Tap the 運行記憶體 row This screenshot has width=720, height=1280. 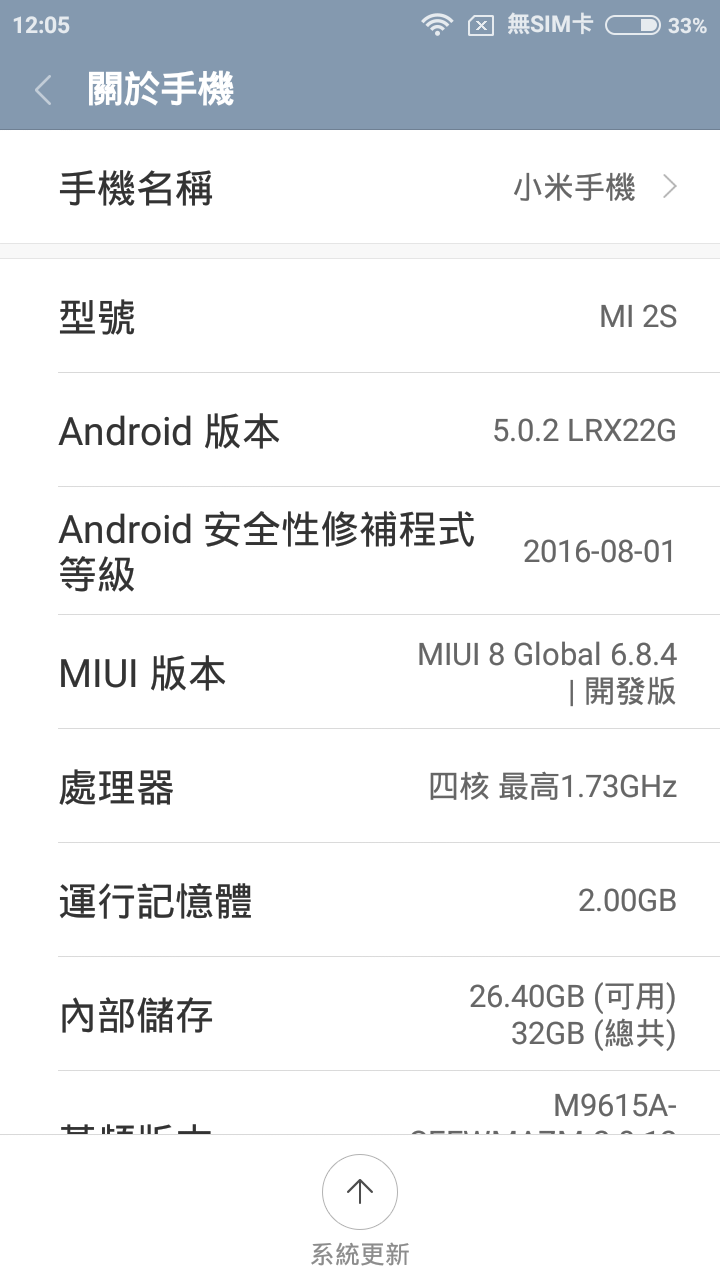click(360, 900)
